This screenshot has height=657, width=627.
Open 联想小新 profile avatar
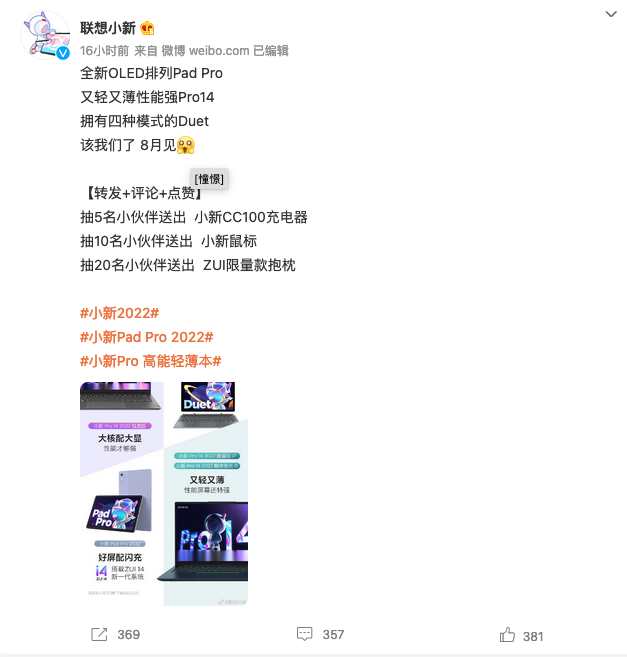[x=45, y=37]
